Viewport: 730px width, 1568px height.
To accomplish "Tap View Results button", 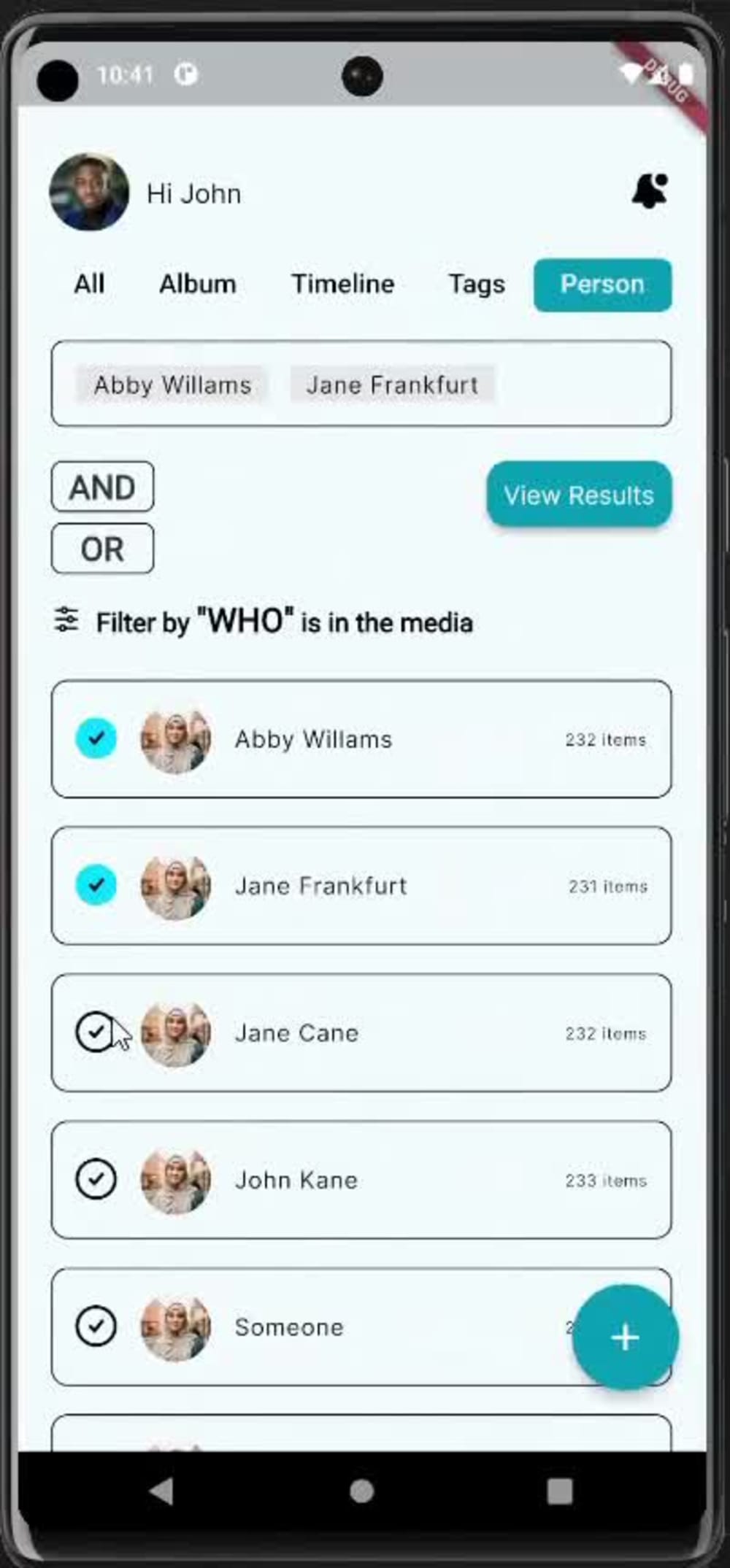I will pyautogui.click(x=579, y=495).
